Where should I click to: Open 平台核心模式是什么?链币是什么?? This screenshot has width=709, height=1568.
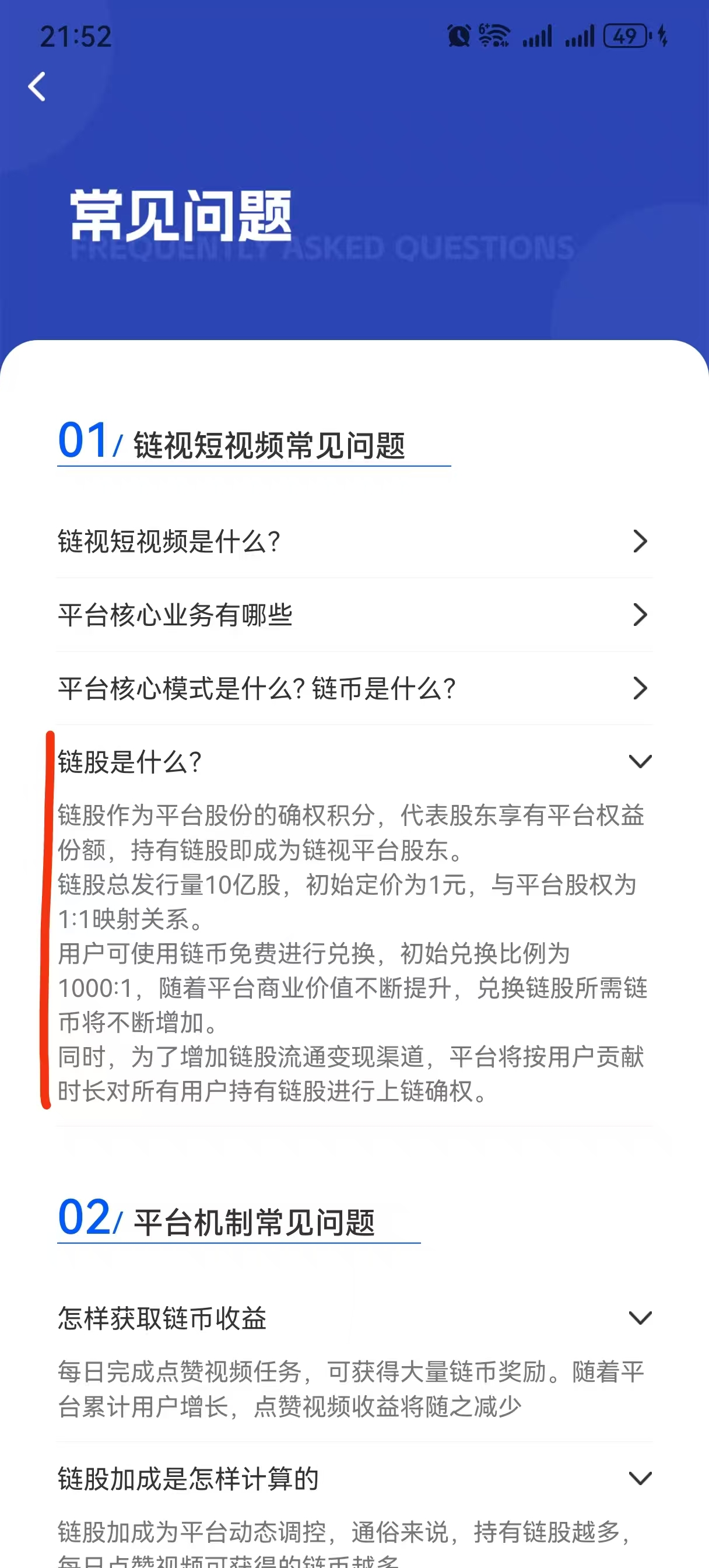(354, 688)
